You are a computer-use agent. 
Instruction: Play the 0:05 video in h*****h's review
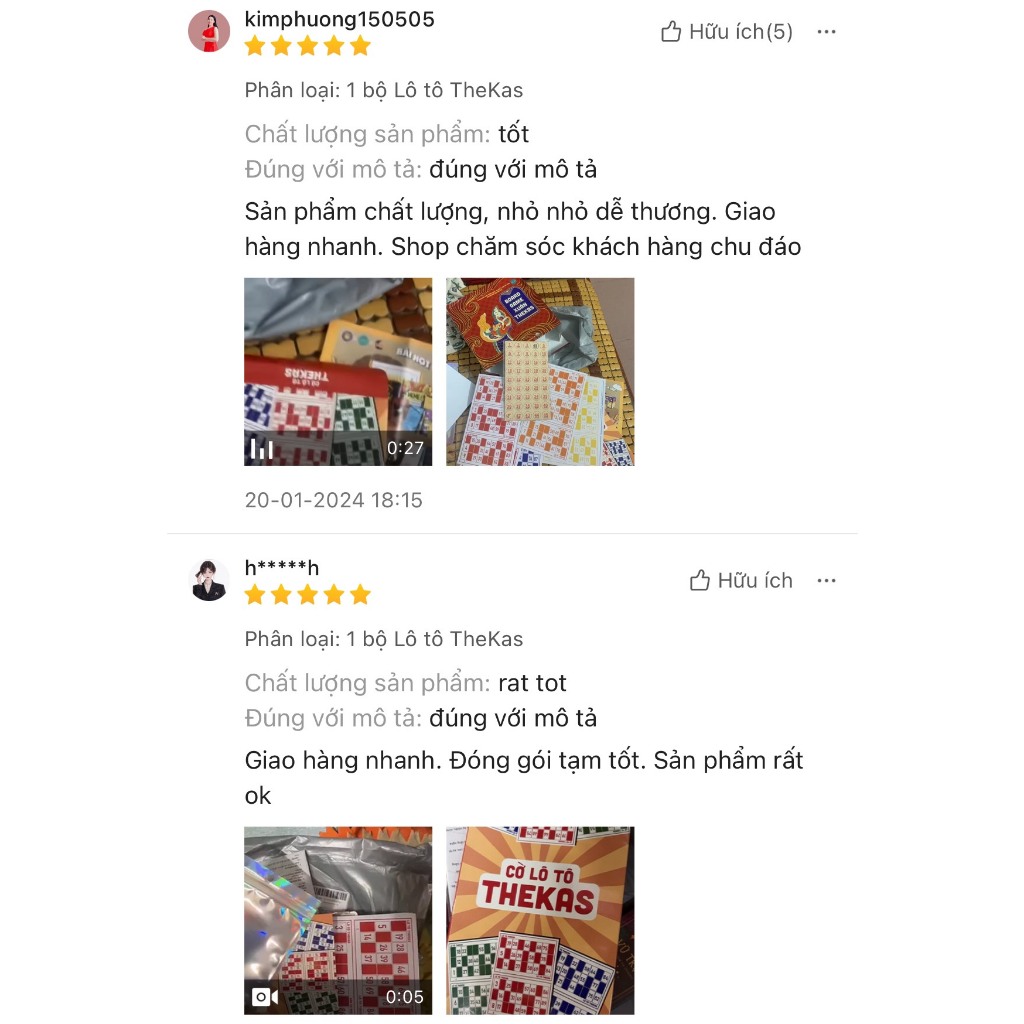click(x=338, y=920)
